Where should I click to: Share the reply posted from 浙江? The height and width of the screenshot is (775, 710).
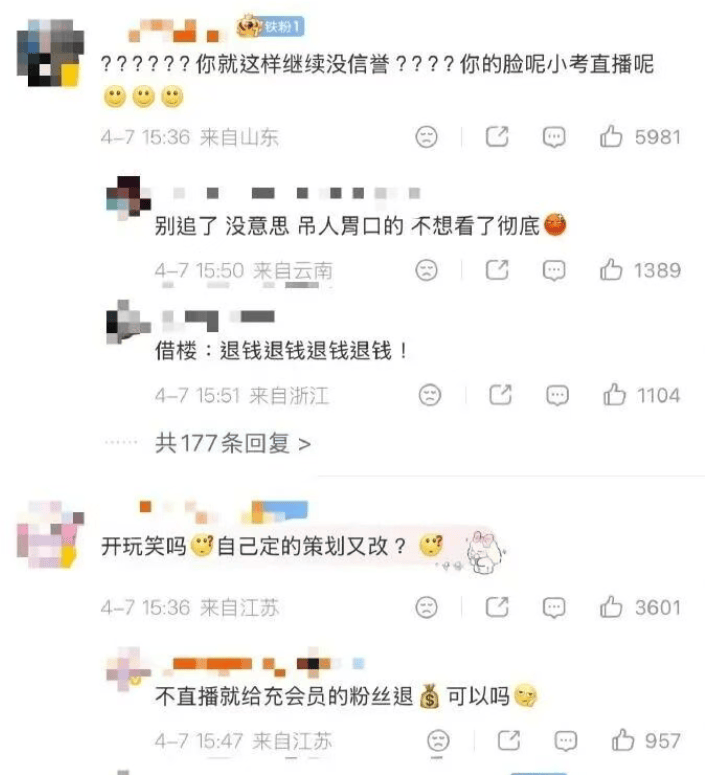pos(500,395)
